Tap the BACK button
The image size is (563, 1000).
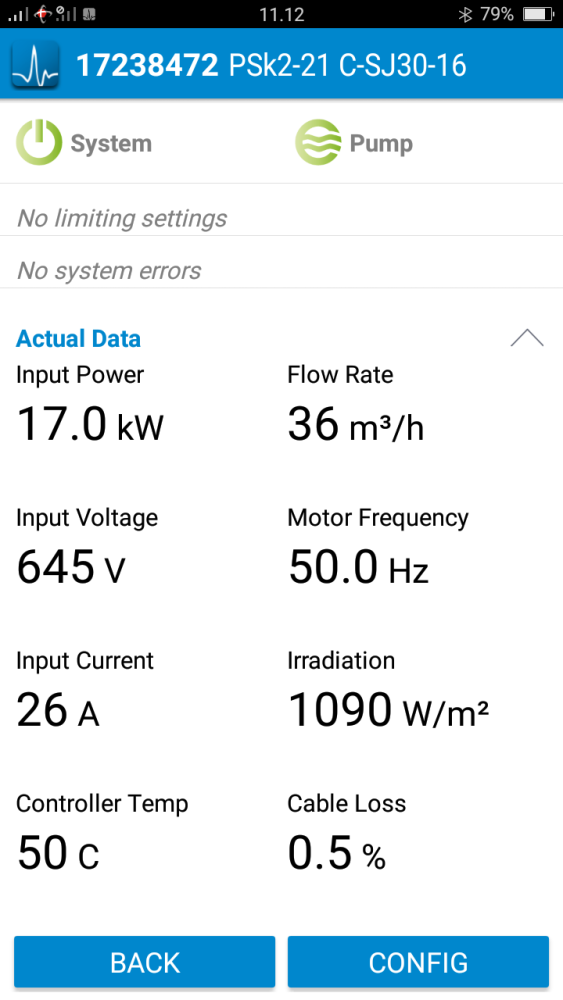(x=145, y=962)
